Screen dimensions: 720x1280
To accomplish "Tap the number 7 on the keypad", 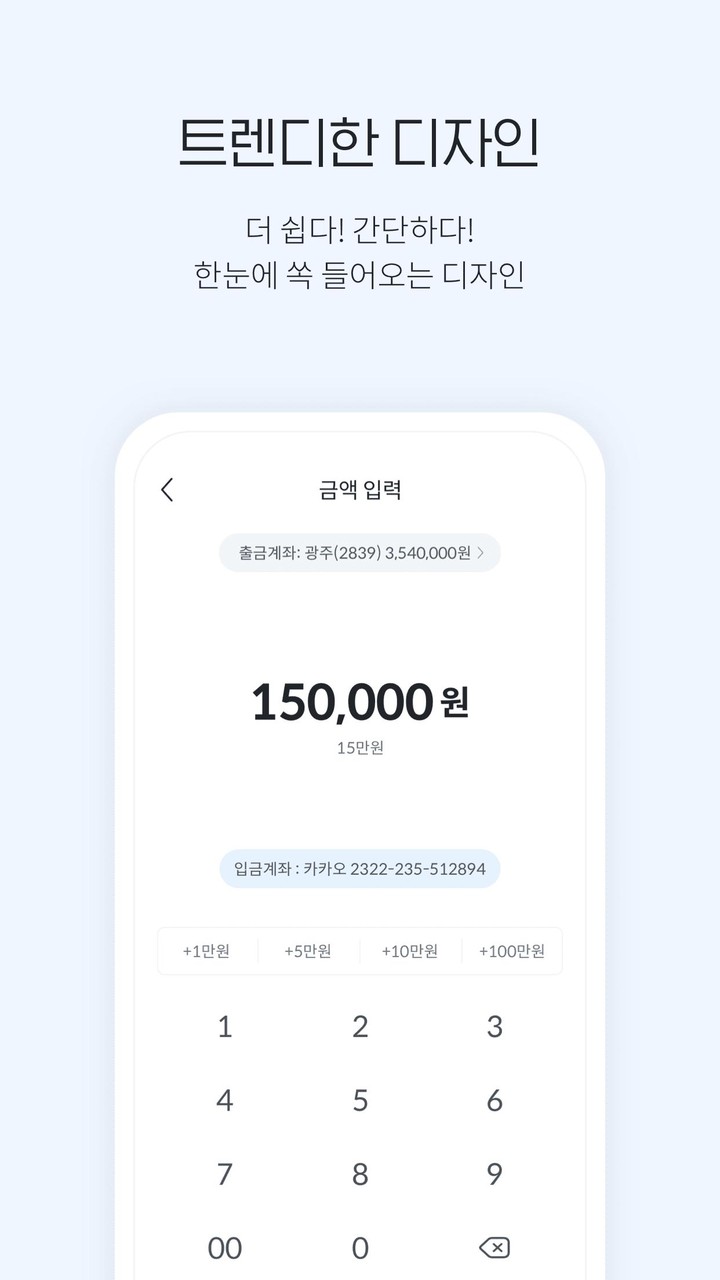I will [225, 1175].
